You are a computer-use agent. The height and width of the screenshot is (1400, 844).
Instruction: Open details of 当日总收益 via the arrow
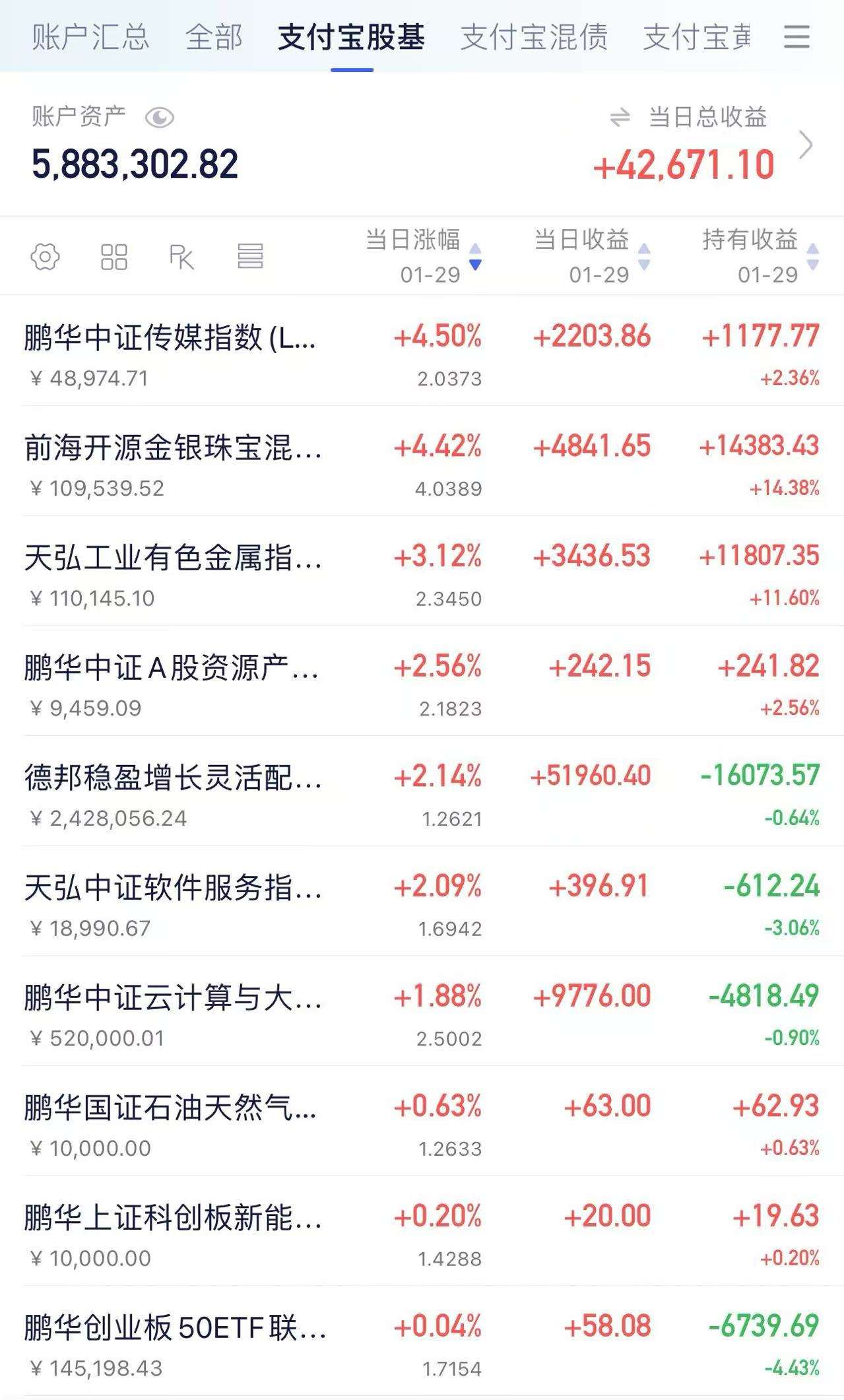806,145
